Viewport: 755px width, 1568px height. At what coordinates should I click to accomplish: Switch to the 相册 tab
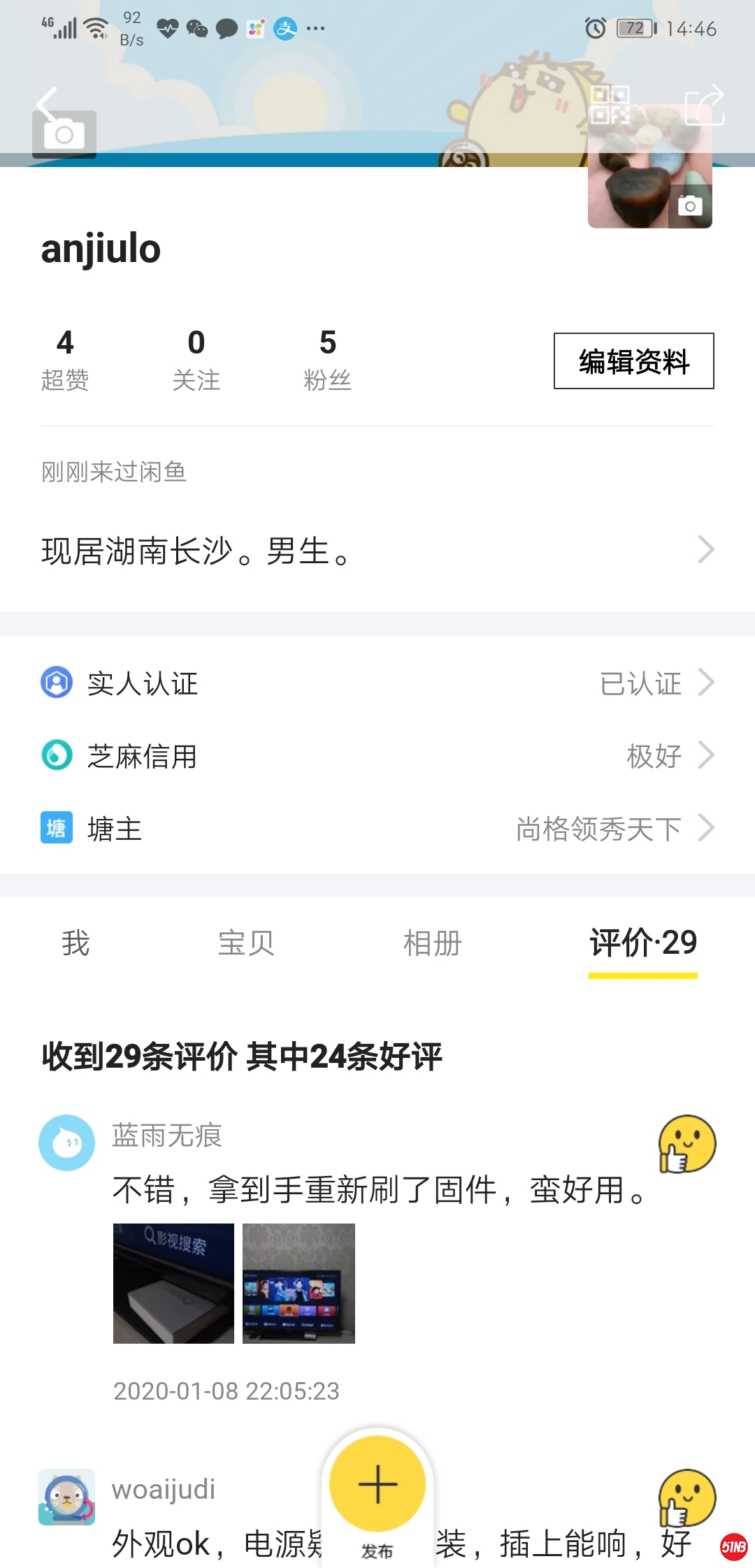pyautogui.click(x=433, y=943)
